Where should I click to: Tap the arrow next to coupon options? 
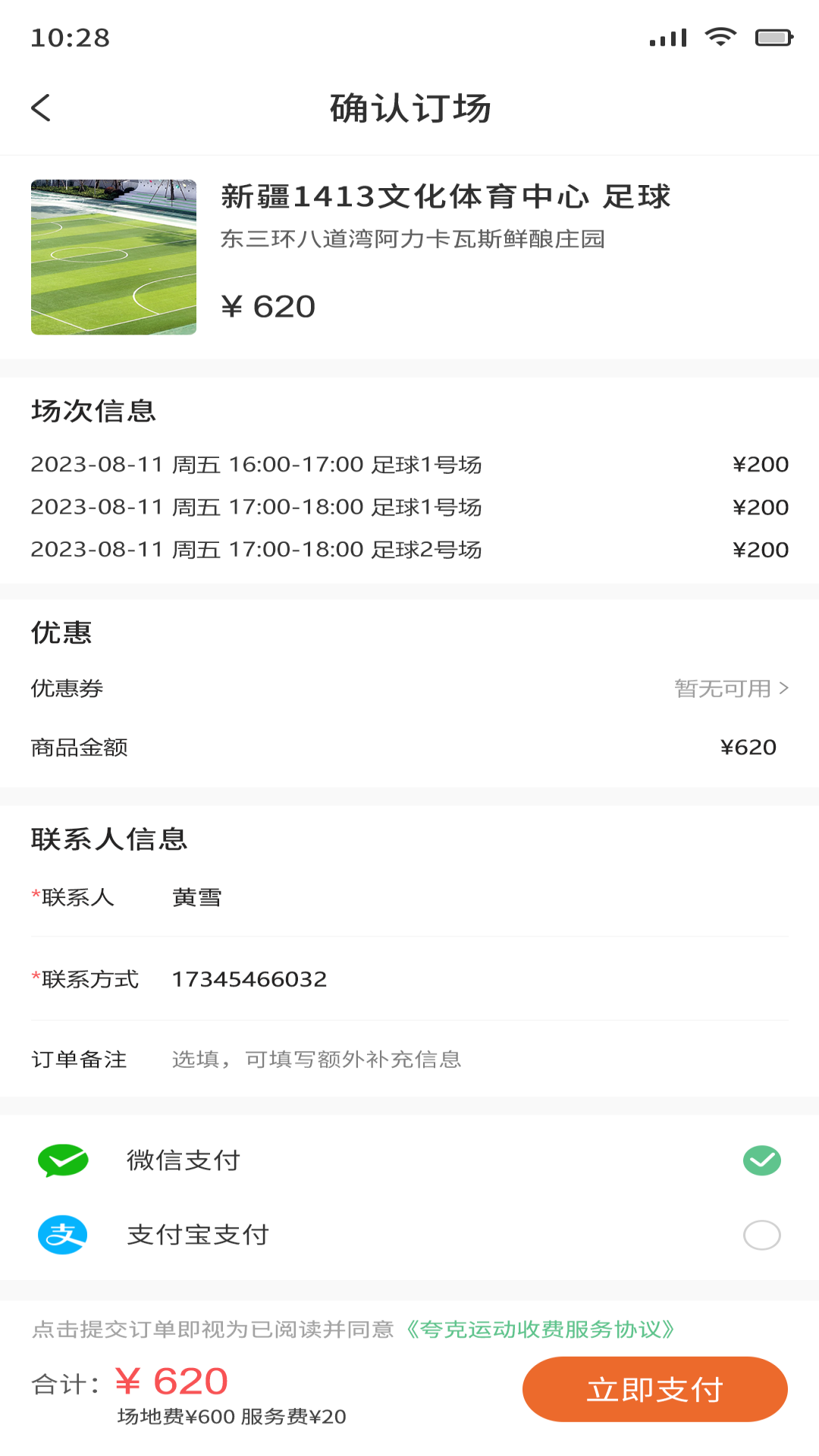click(x=785, y=689)
